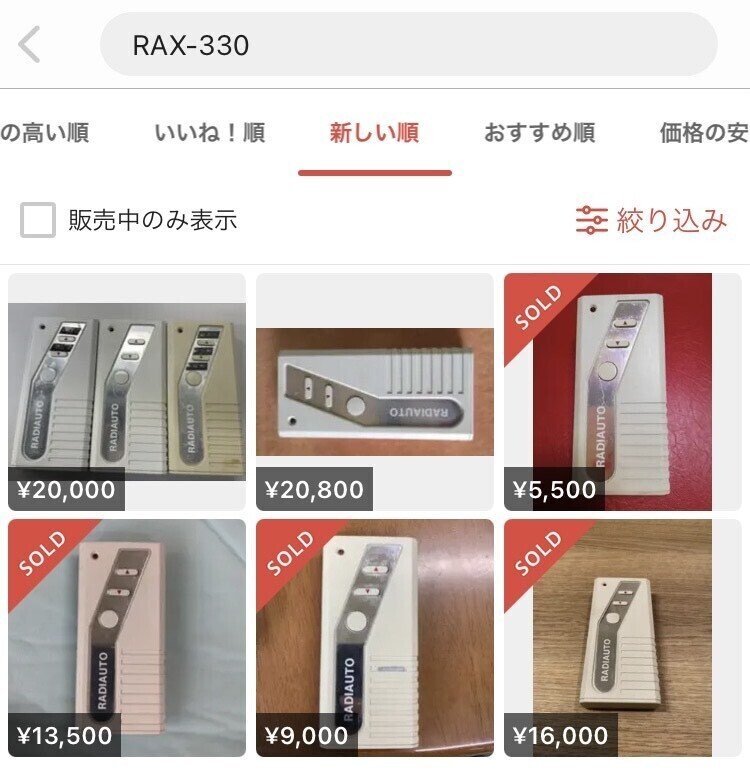750x781 pixels.
Task: Check the box to show only items on sale
Action: 36,221
